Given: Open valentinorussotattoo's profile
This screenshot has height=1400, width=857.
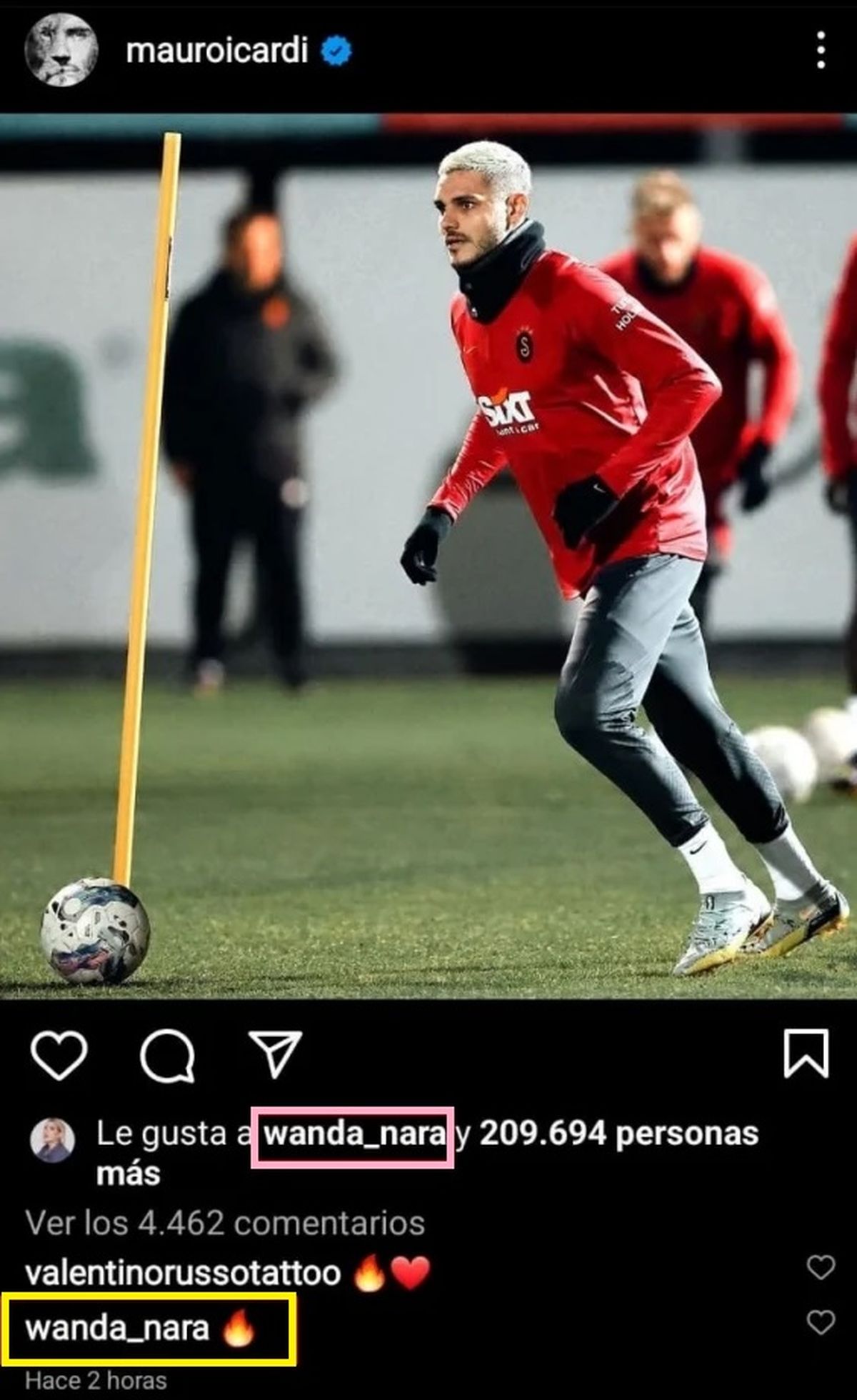Looking at the screenshot, I should pyautogui.click(x=183, y=1274).
